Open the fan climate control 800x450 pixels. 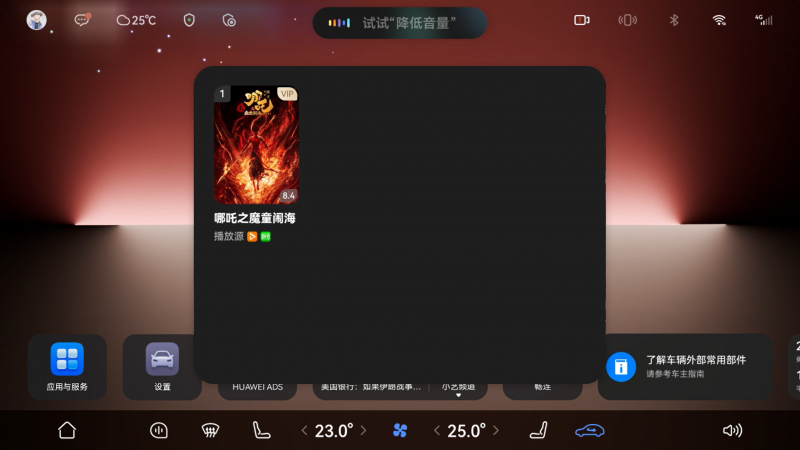(x=400, y=430)
